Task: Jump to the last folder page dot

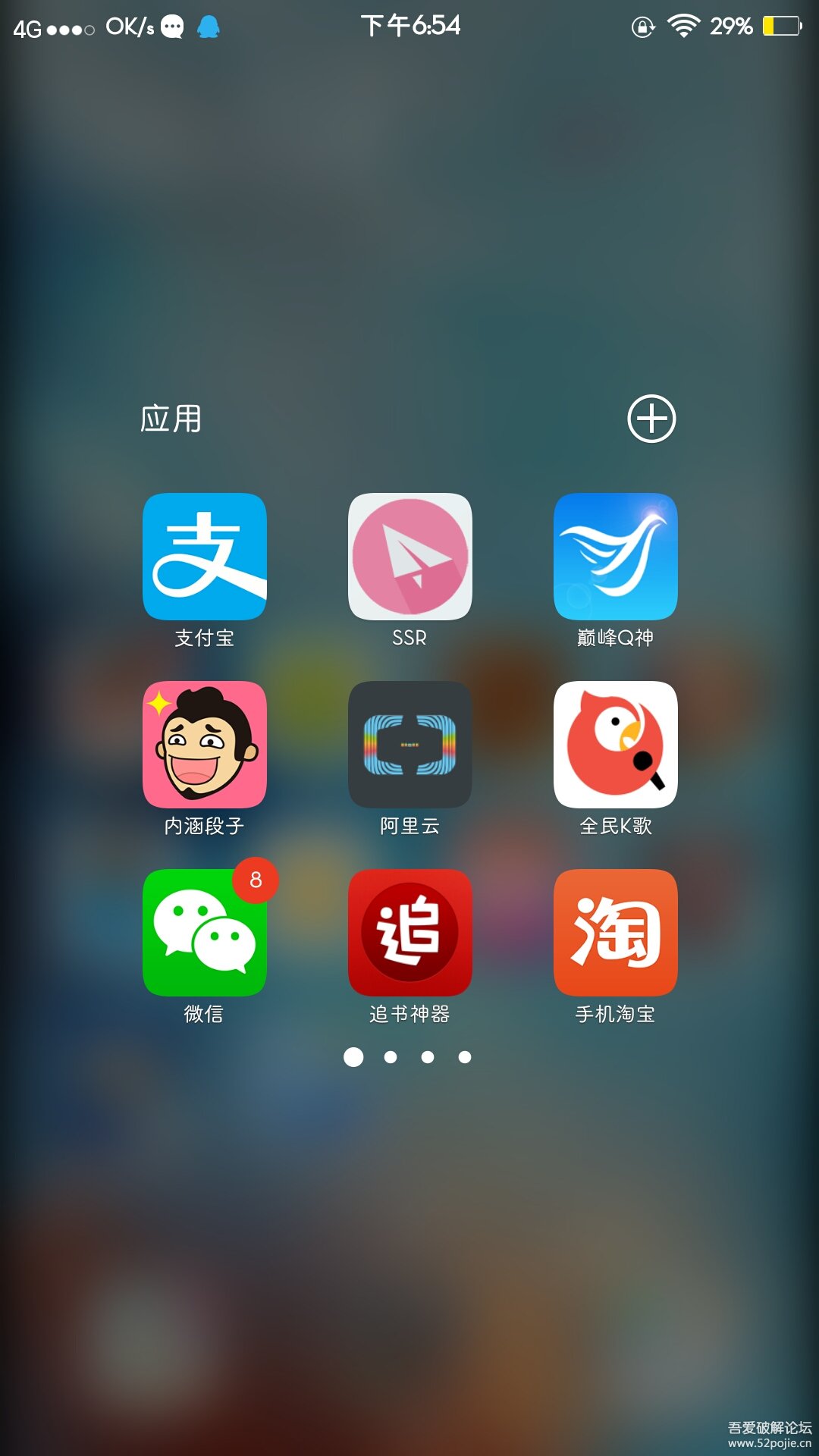Action: [465, 1057]
